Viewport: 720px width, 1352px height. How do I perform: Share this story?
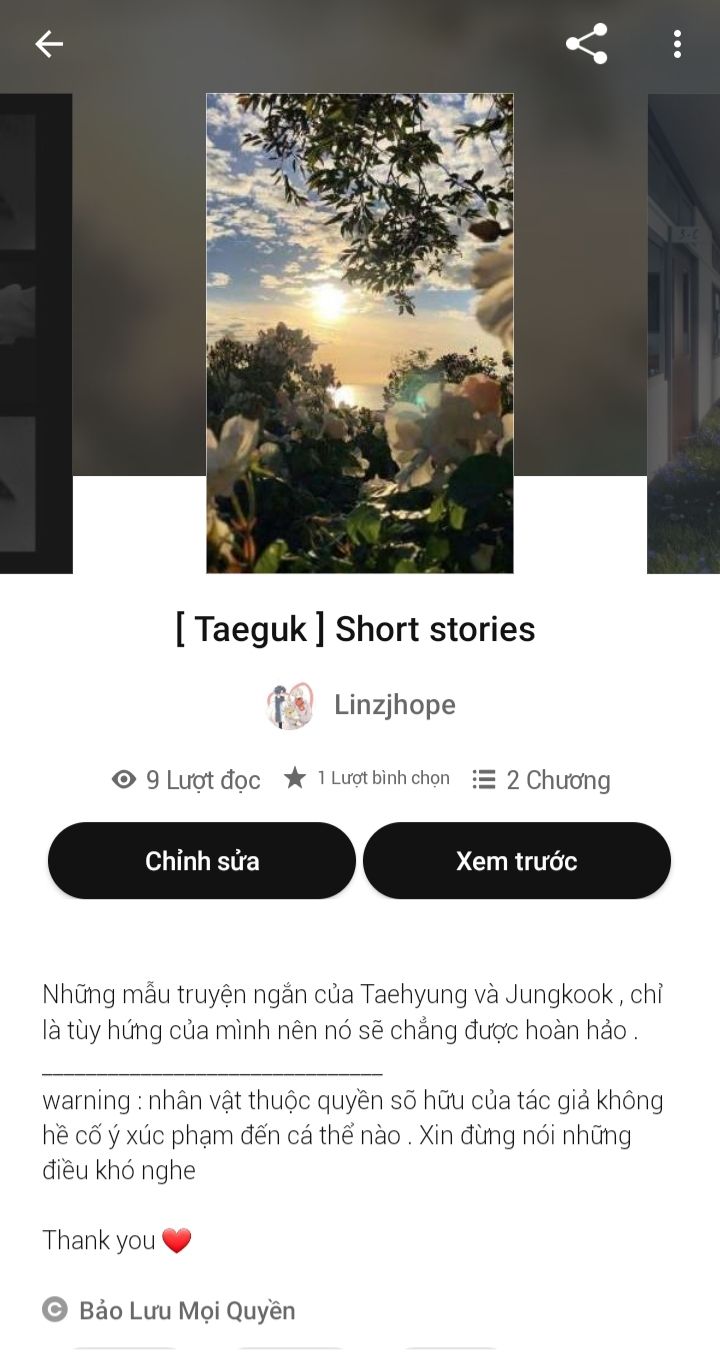(586, 44)
